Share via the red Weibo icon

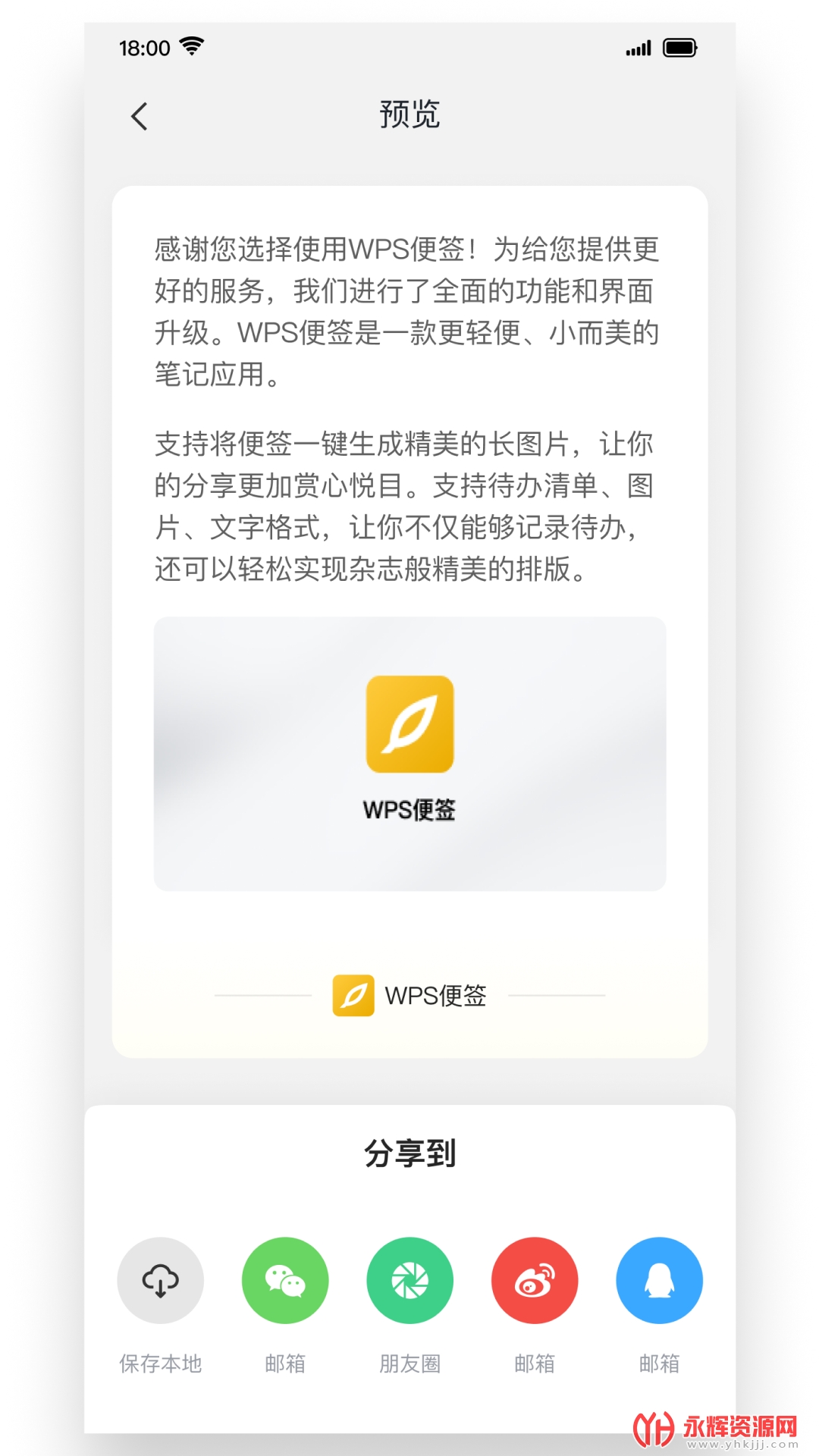(535, 1281)
